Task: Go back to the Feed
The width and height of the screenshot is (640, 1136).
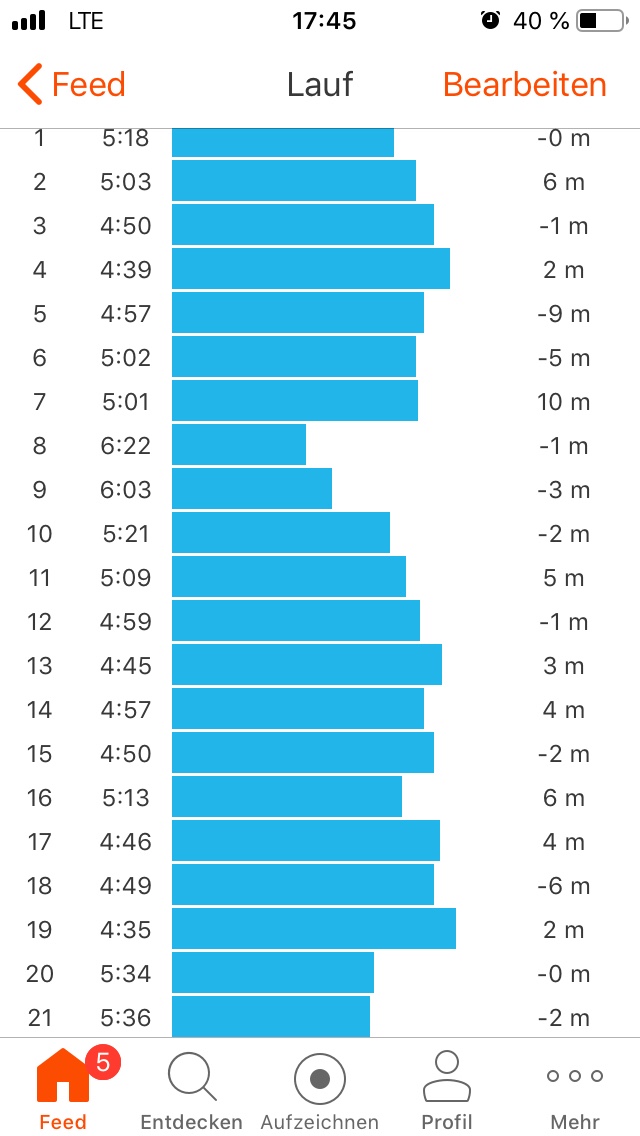Action: (x=72, y=85)
